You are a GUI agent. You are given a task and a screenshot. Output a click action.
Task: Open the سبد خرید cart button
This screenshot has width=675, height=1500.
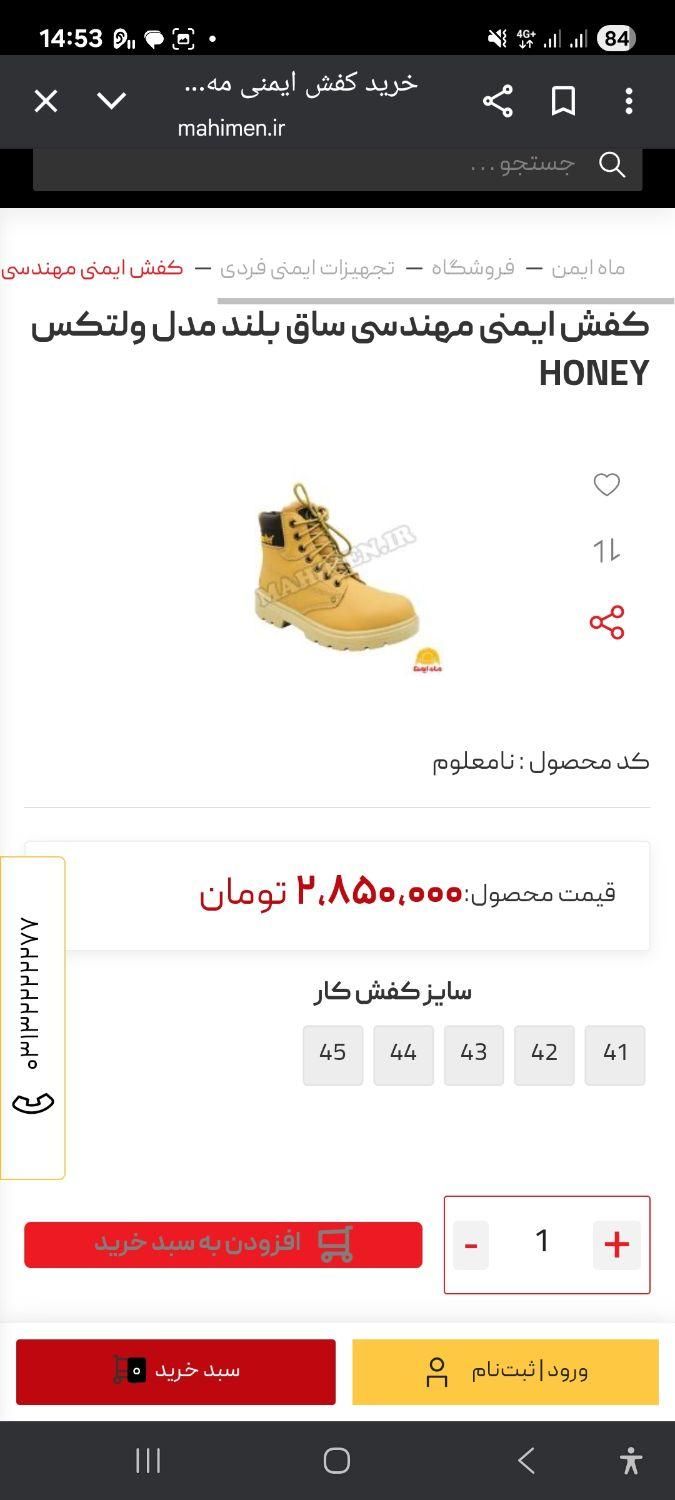176,1371
